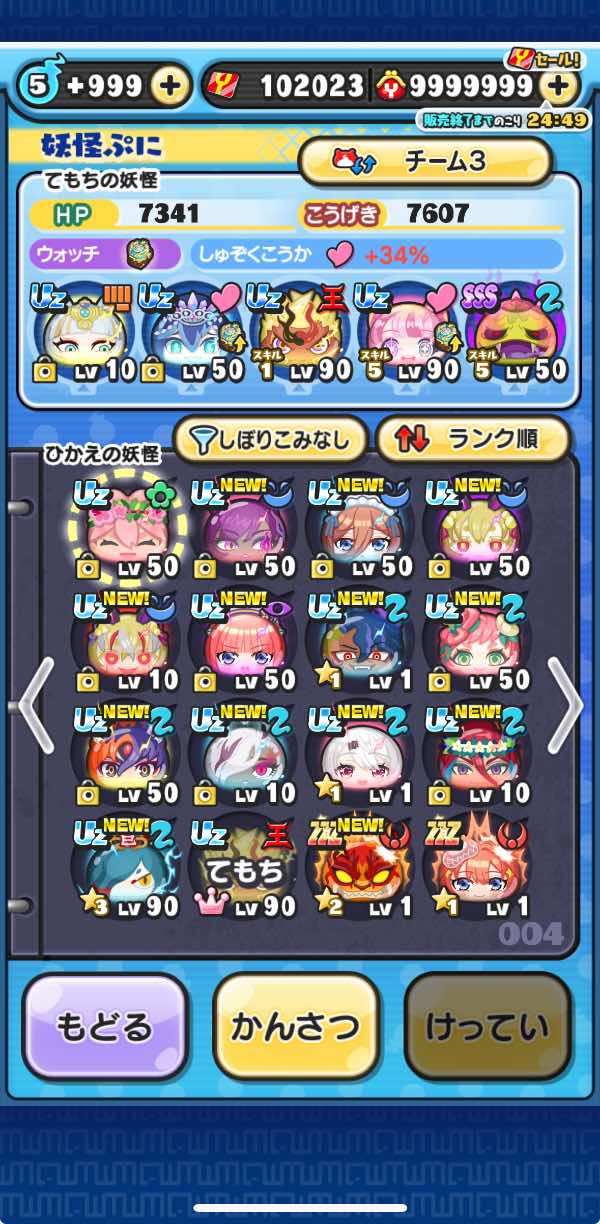
Task: Go to the previous page with the left arrow
Action: (36, 705)
